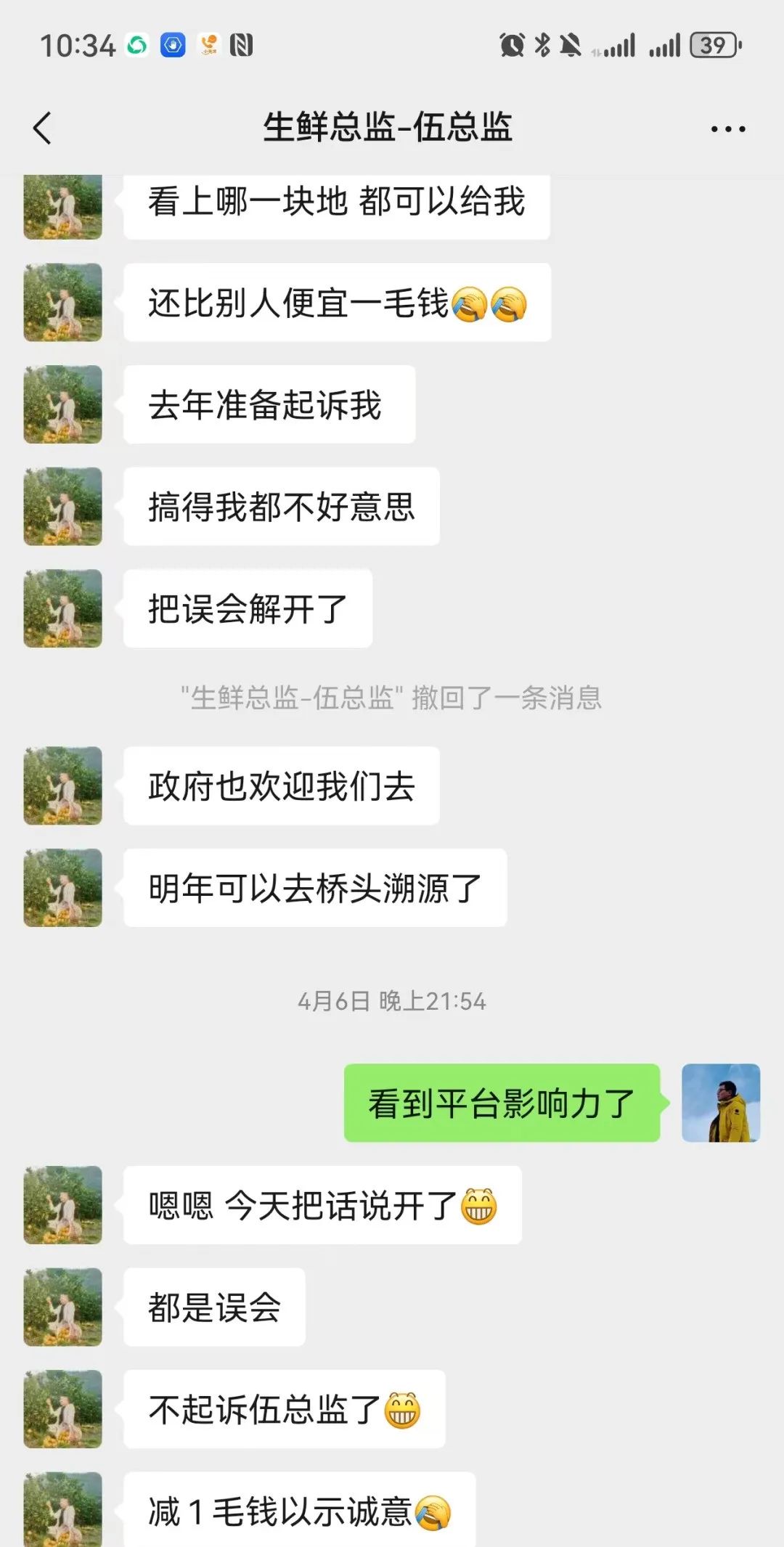Tap the muted notifications bell icon
This screenshot has width=784, height=1547.
click(x=571, y=45)
